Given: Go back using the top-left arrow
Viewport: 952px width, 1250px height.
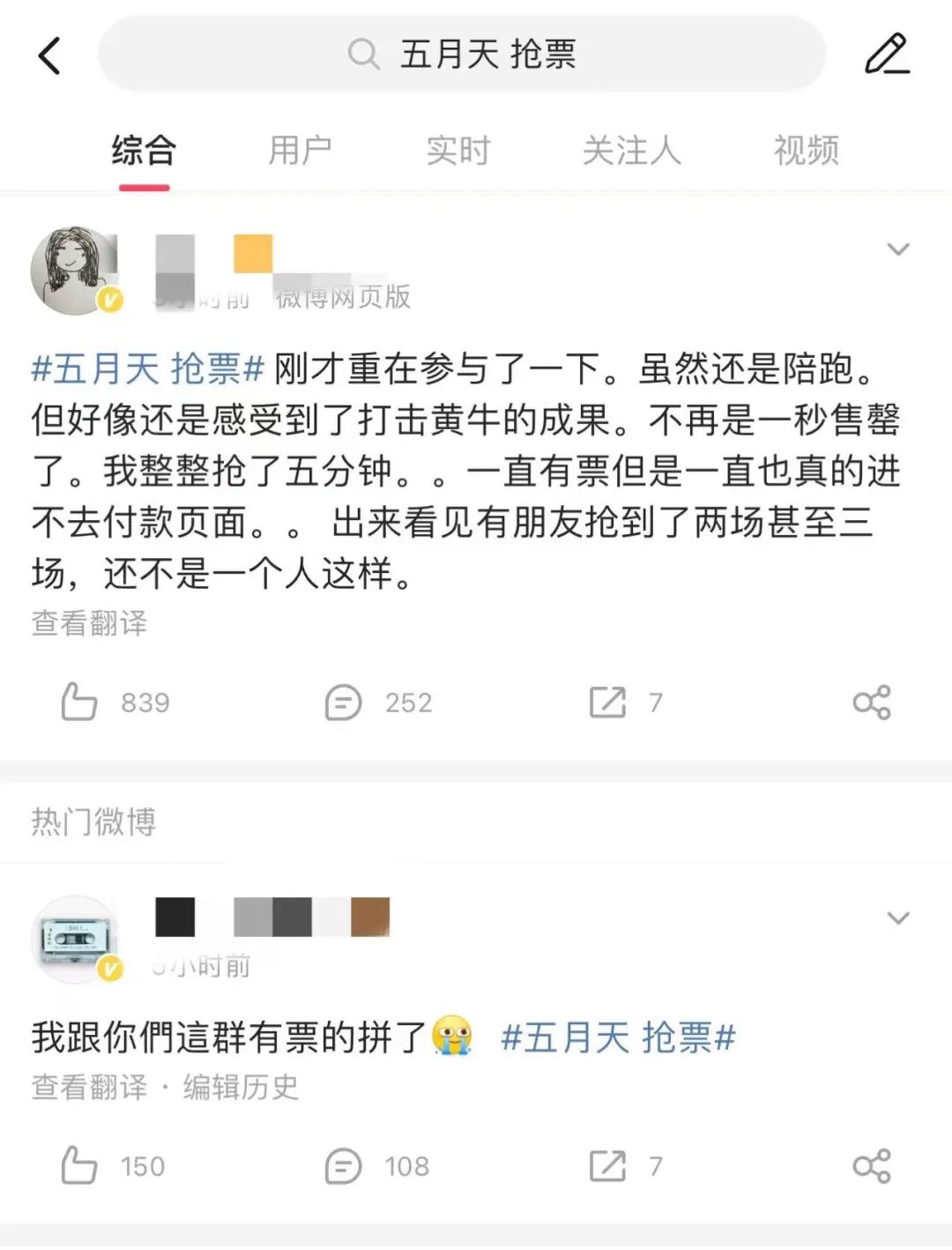Looking at the screenshot, I should pos(50,56).
